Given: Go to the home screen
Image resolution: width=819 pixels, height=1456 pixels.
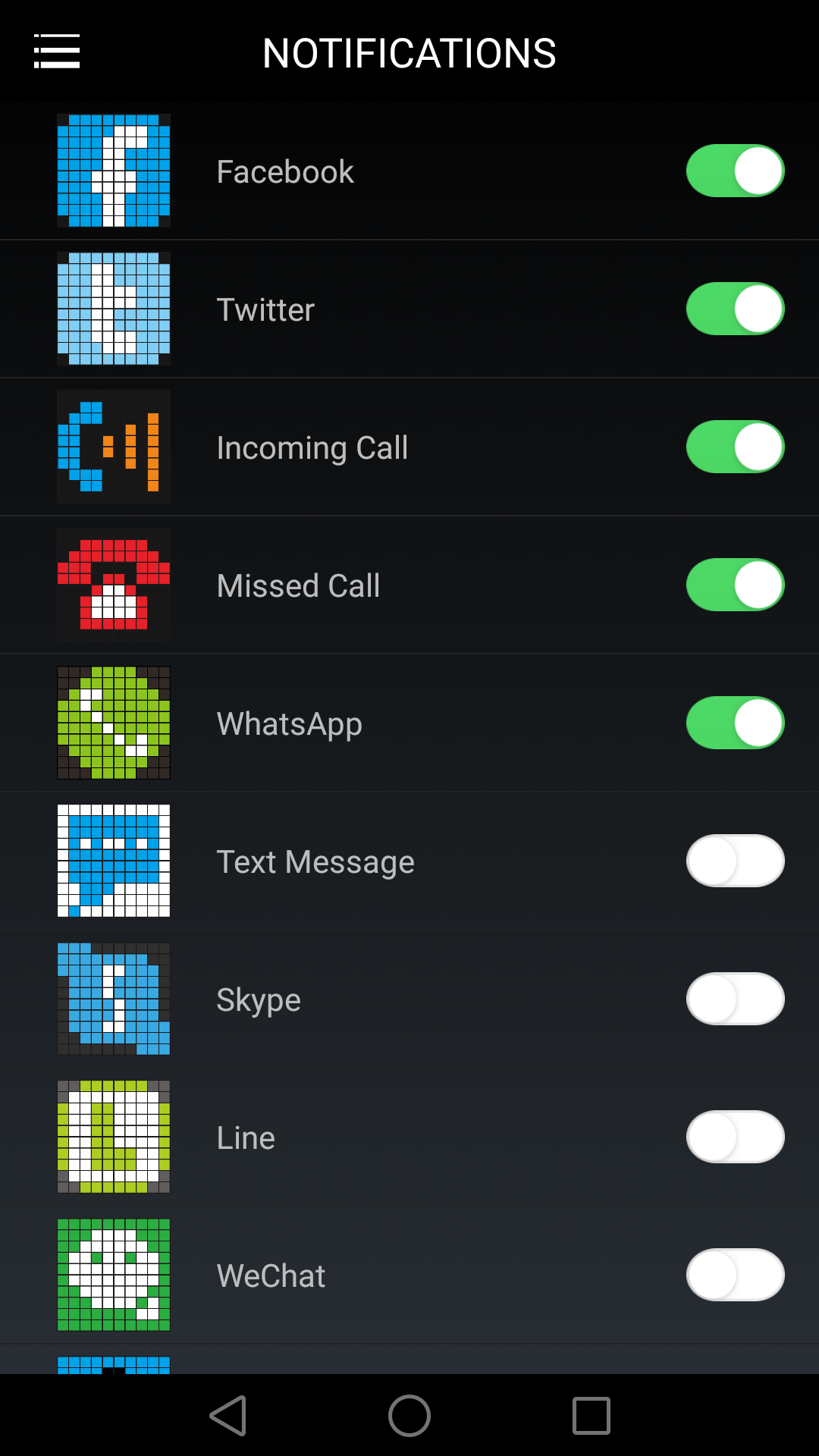Looking at the screenshot, I should point(409,1416).
